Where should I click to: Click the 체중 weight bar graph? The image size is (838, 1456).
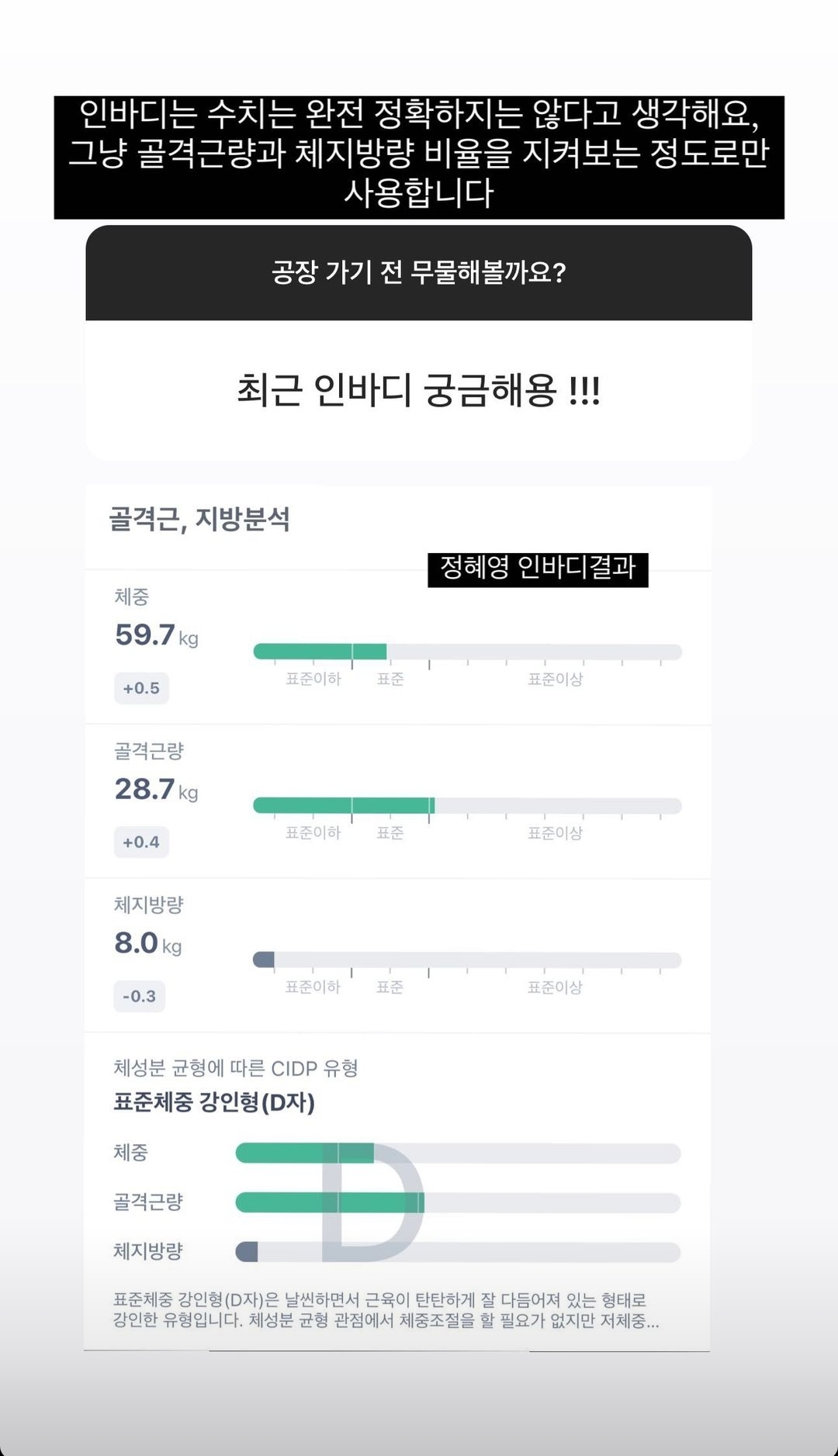point(466,652)
